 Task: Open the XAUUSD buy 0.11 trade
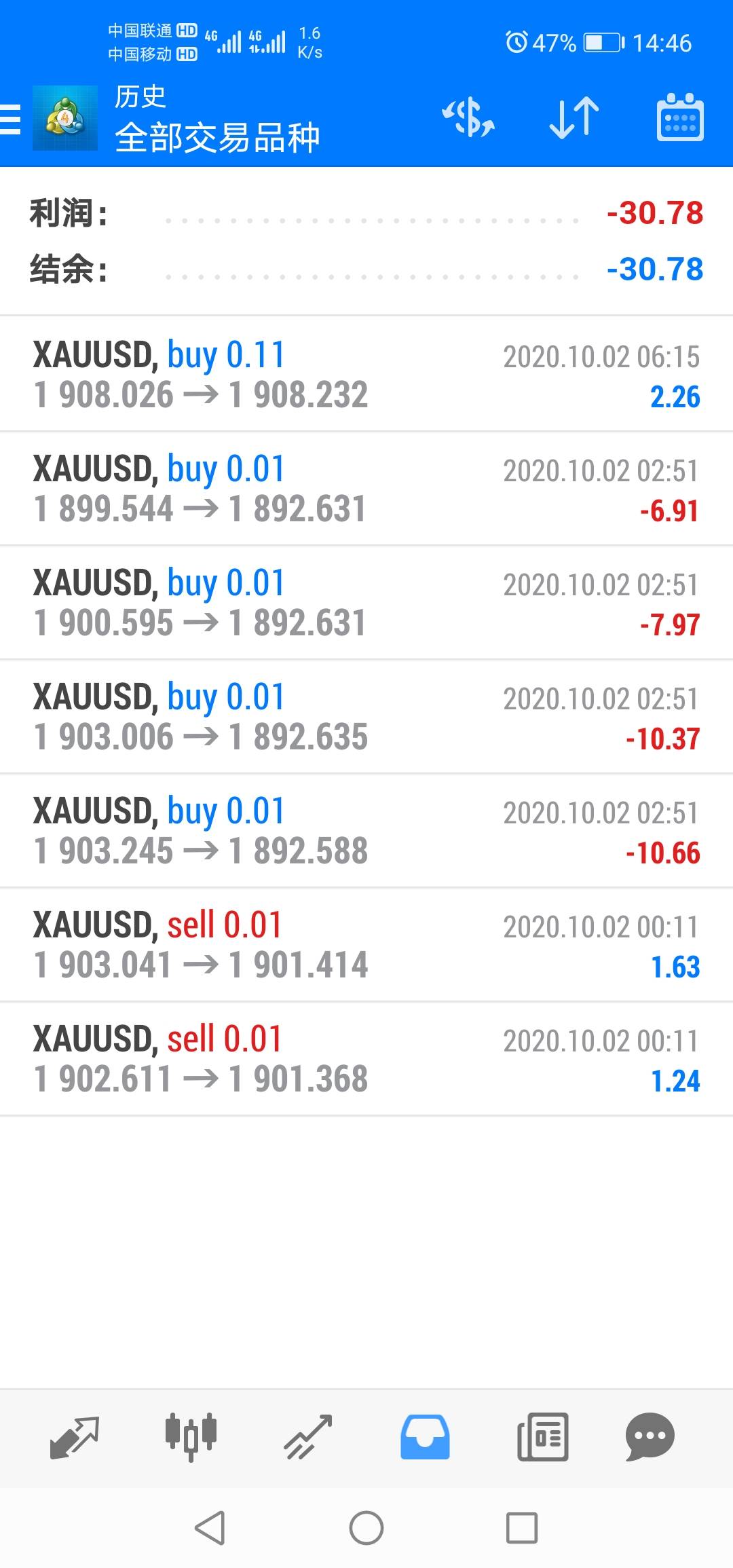(366, 374)
